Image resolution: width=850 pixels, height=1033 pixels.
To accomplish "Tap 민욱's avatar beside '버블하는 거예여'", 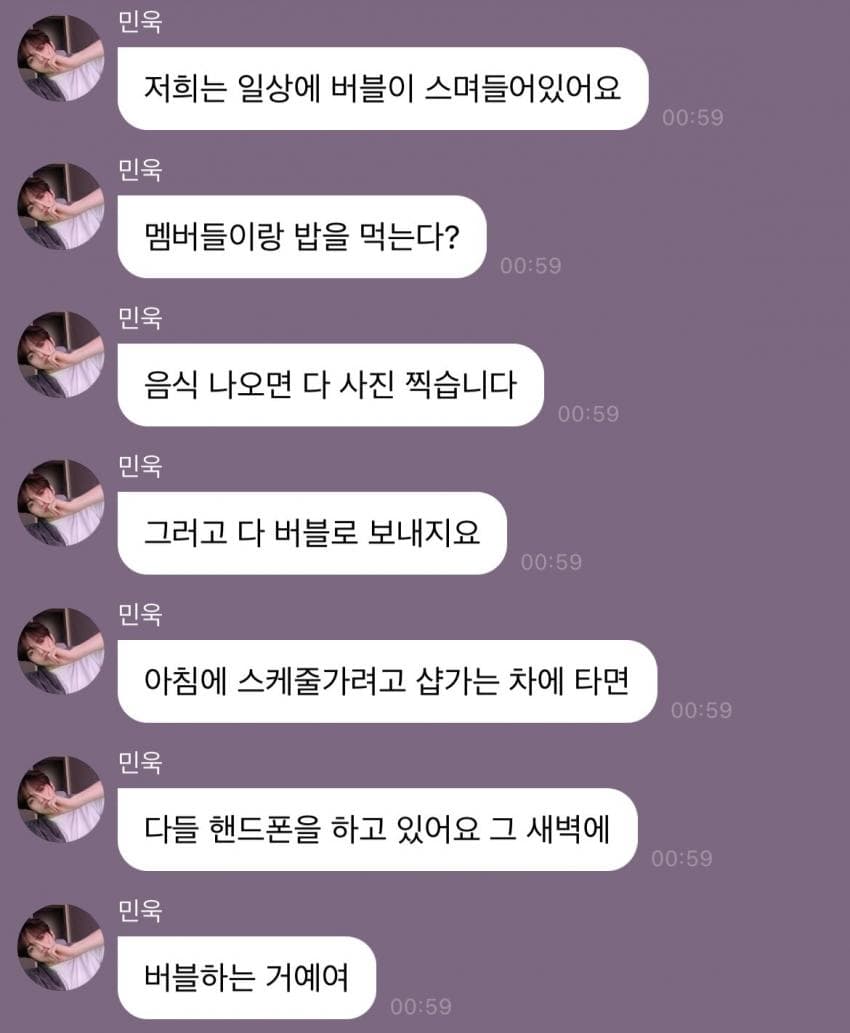I will click(x=61, y=946).
